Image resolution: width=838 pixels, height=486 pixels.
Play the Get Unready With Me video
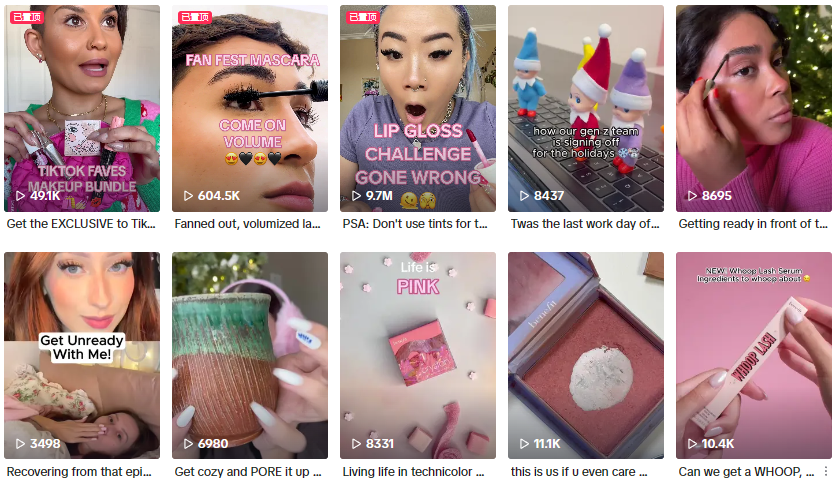tap(82, 355)
